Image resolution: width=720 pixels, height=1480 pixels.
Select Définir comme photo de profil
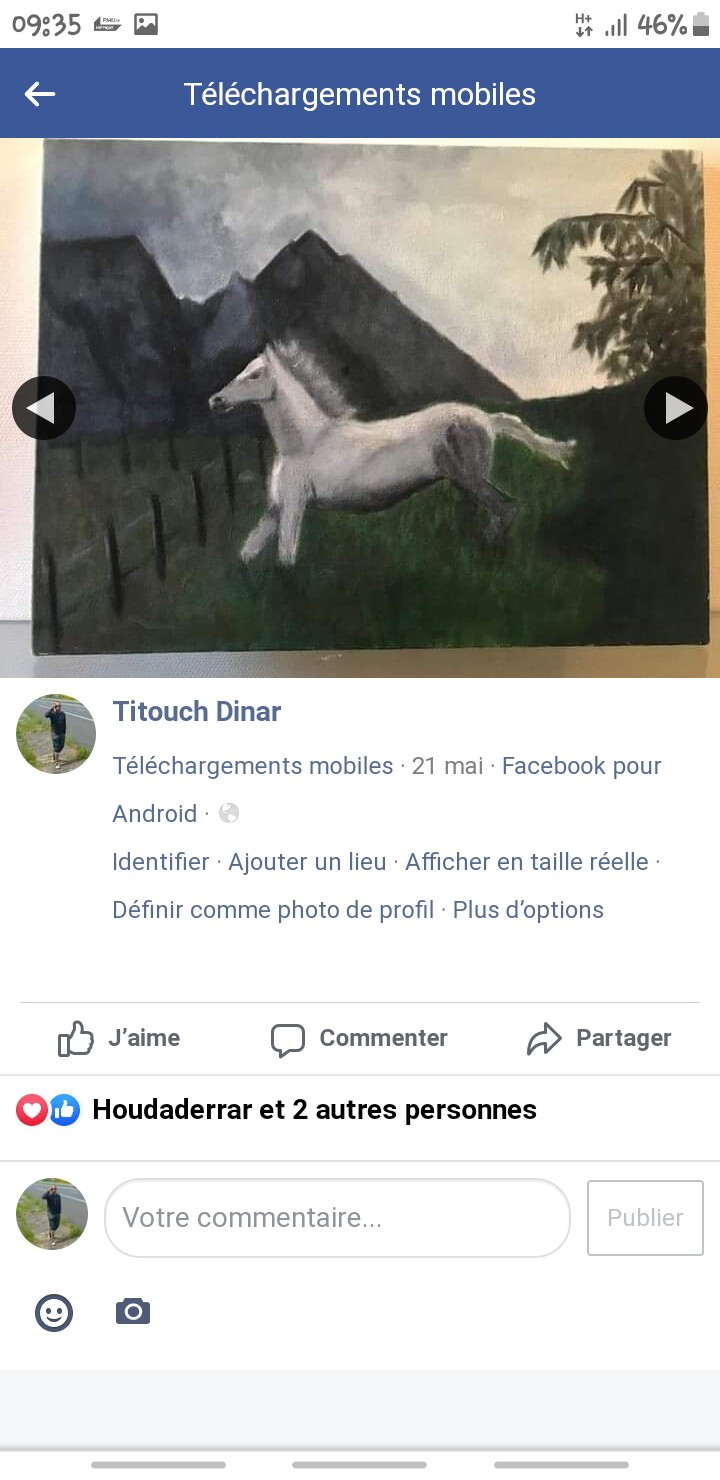[273, 910]
